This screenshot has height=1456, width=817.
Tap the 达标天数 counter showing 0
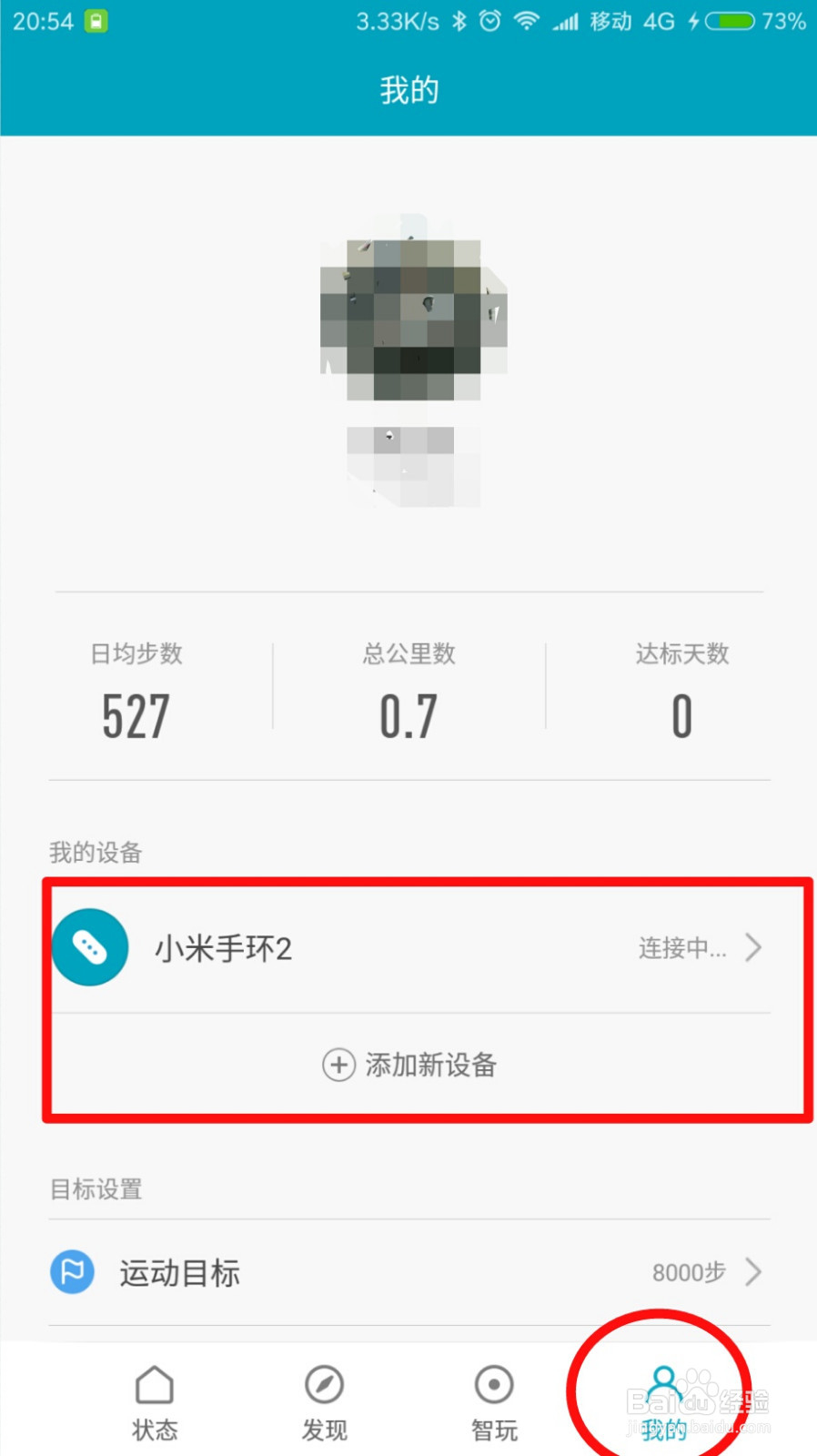682,714
